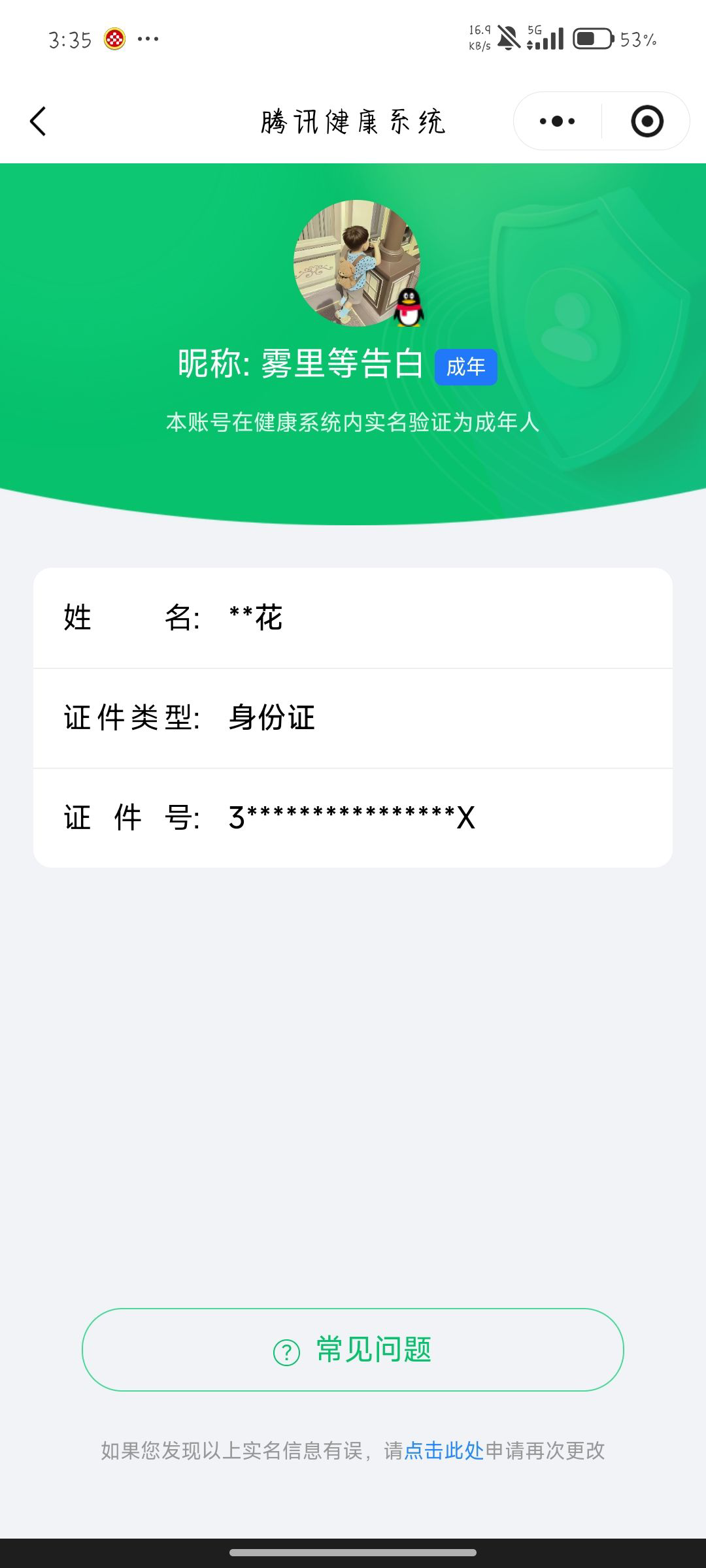
Task: Tap the masked 证件号 ID number field
Action: 353,817
